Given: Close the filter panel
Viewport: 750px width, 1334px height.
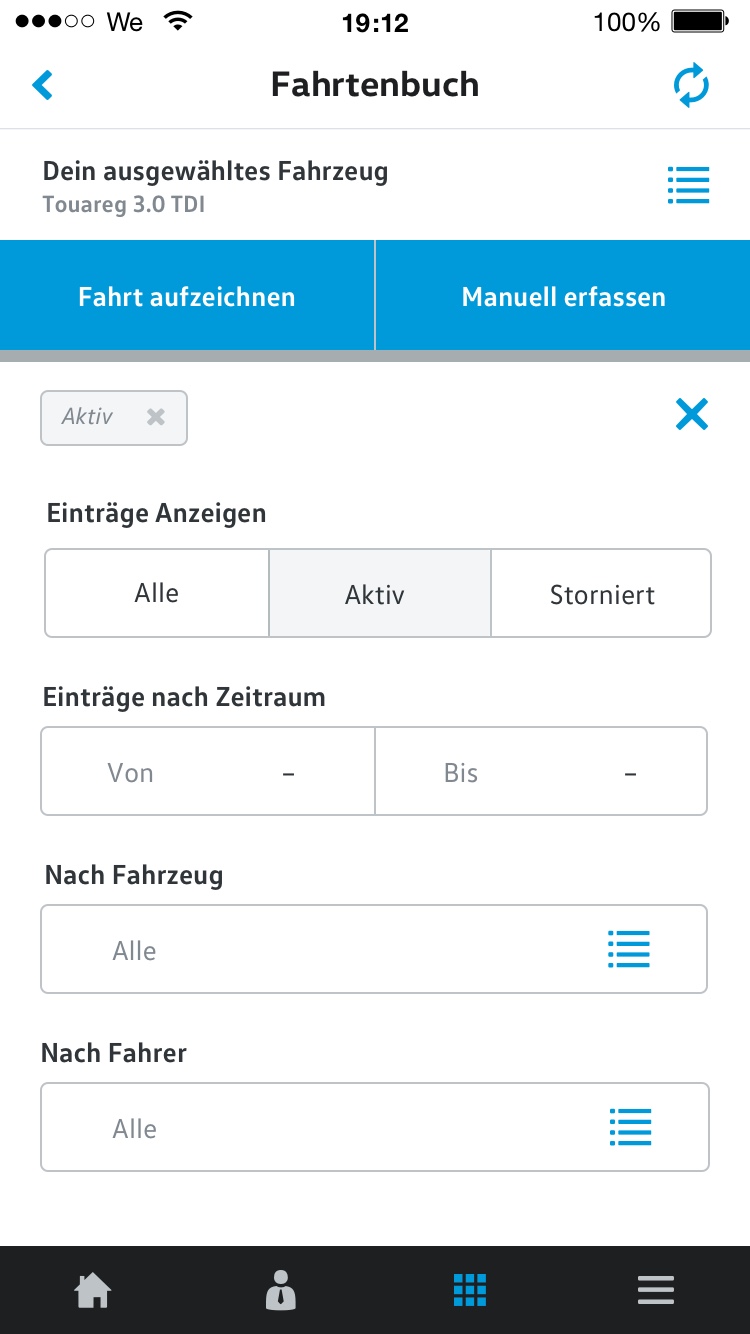Looking at the screenshot, I should point(691,414).
